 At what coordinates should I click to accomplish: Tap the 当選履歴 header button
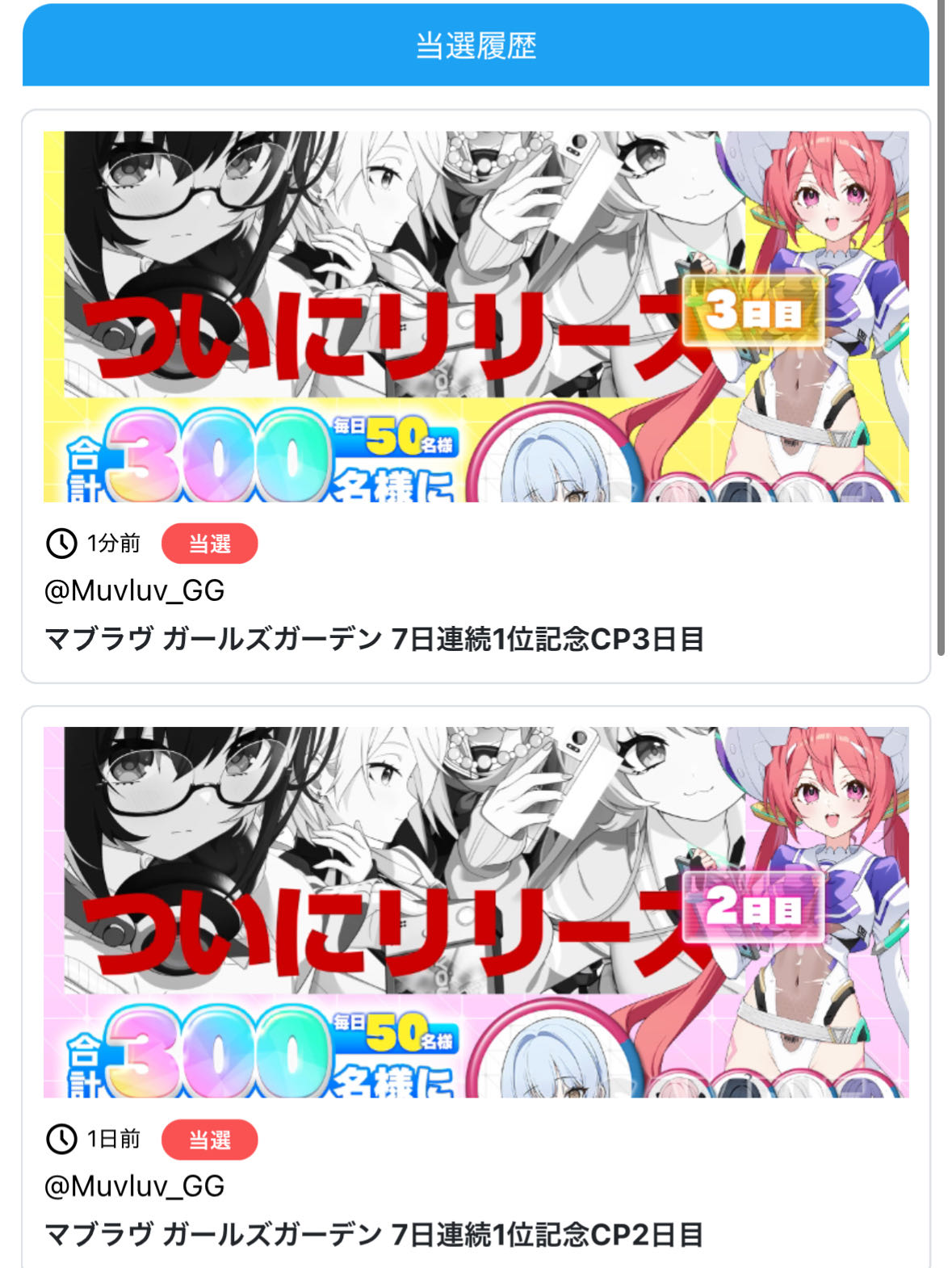(476, 46)
